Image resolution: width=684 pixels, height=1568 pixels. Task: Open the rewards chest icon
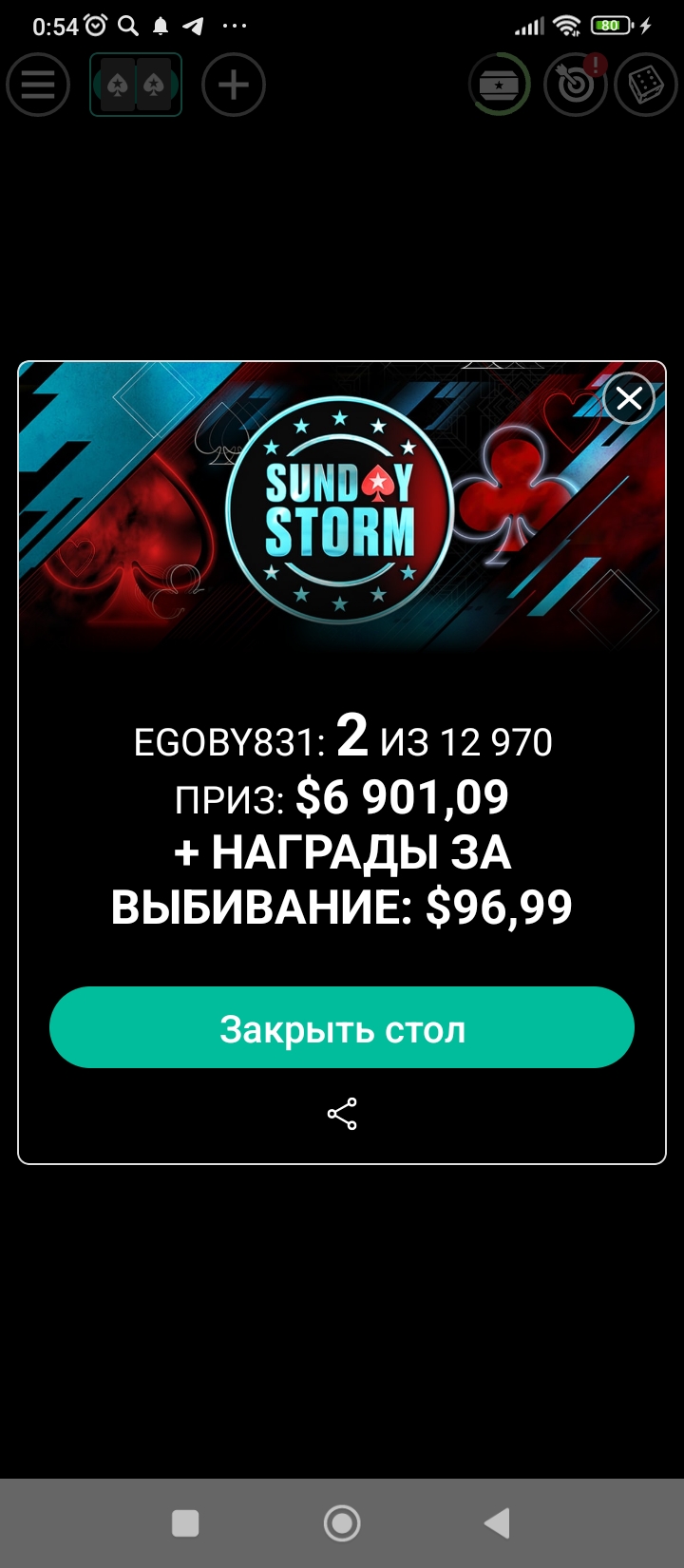click(x=500, y=85)
